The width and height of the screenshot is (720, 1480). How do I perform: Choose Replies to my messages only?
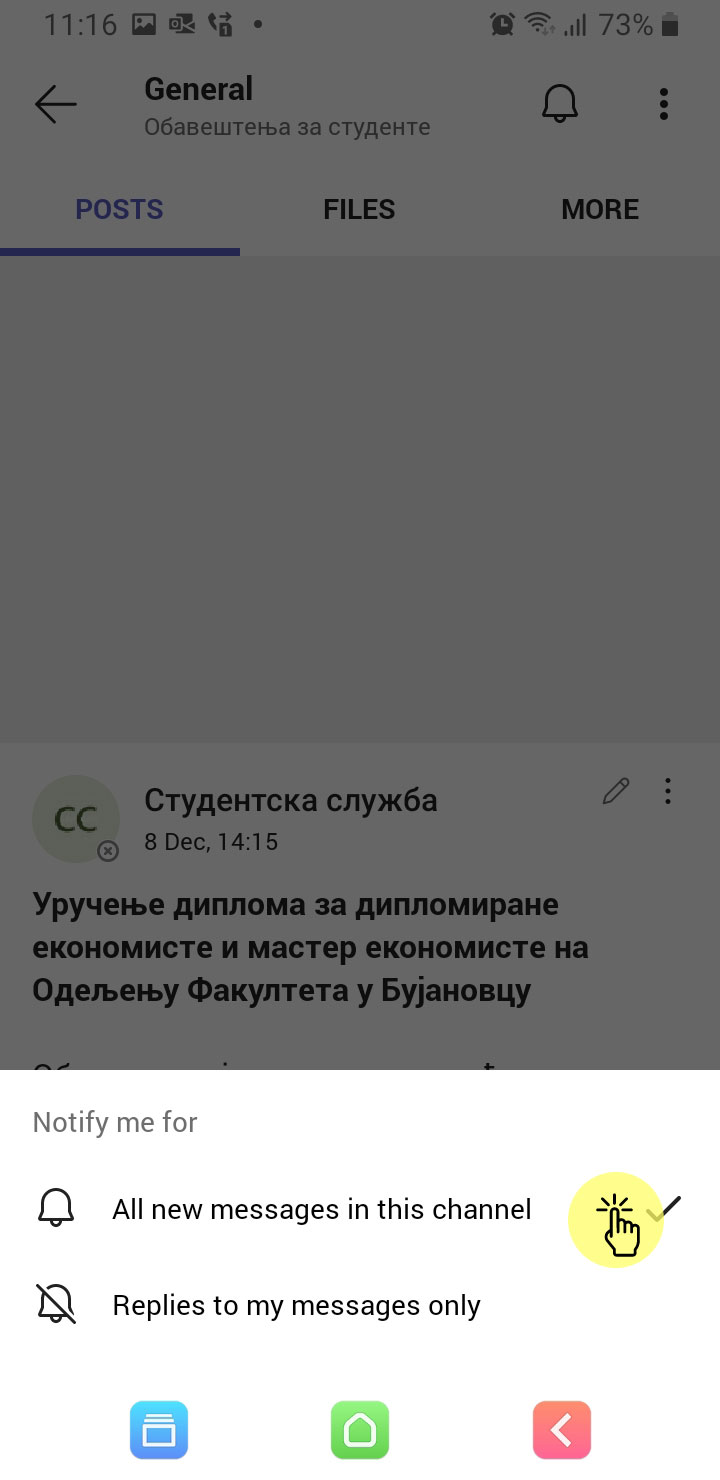click(x=296, y=1306)
